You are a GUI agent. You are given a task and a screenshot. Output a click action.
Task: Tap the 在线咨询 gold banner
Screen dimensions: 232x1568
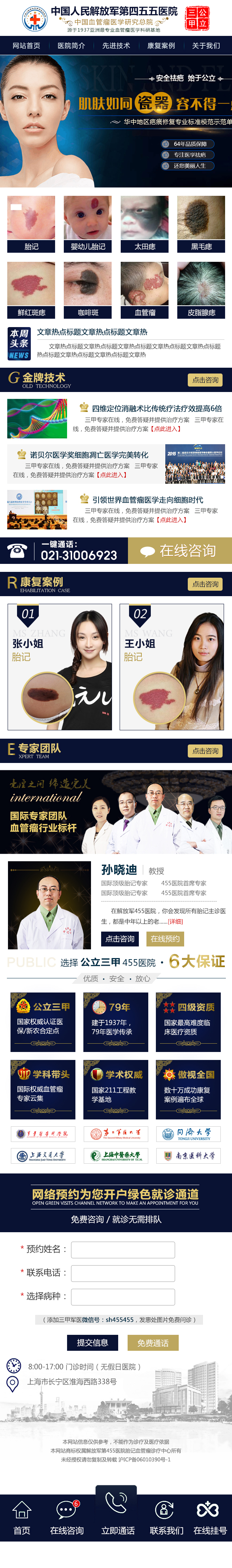point(180,550)
